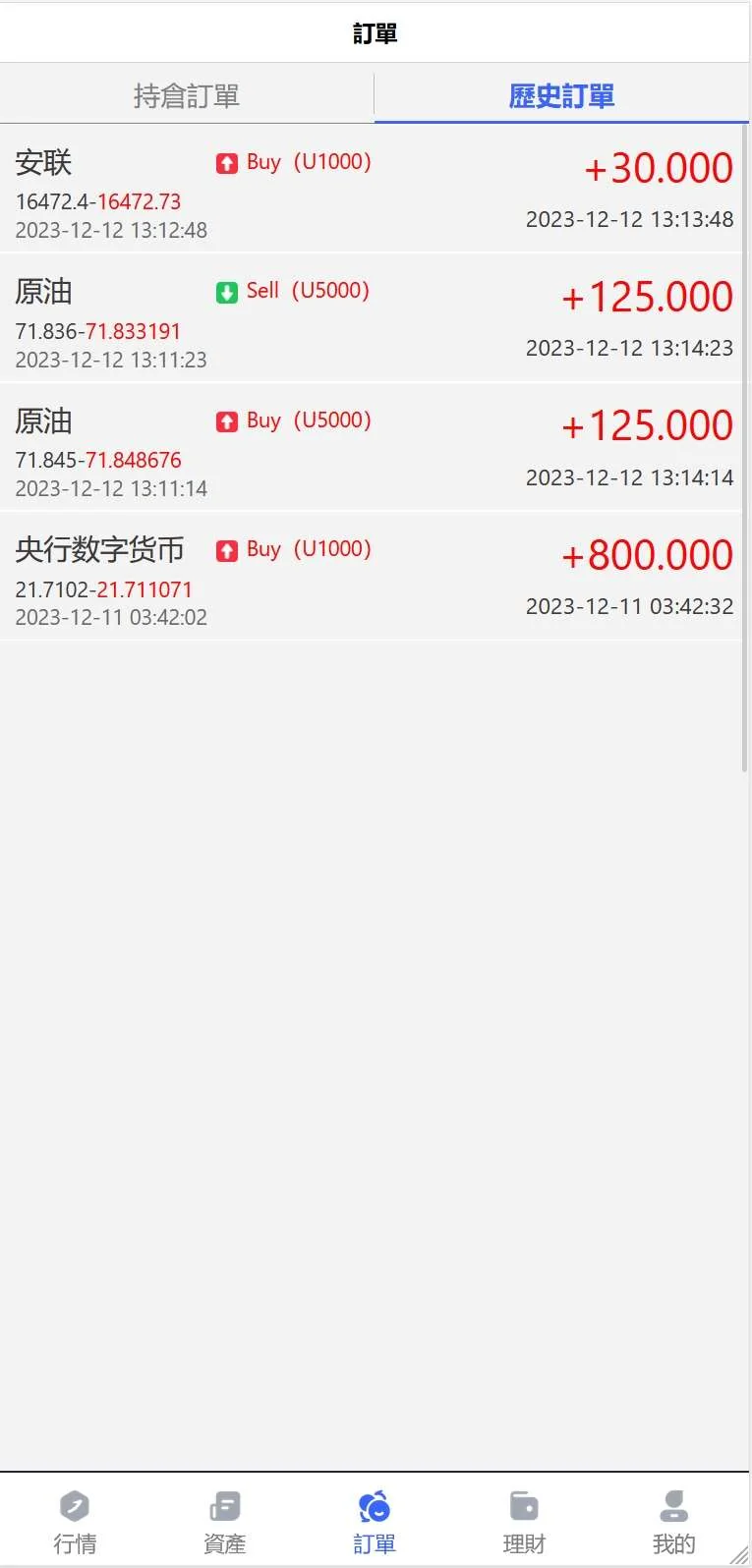
Task: Open the 我的 profile tab
Action: pos(673,1521)
